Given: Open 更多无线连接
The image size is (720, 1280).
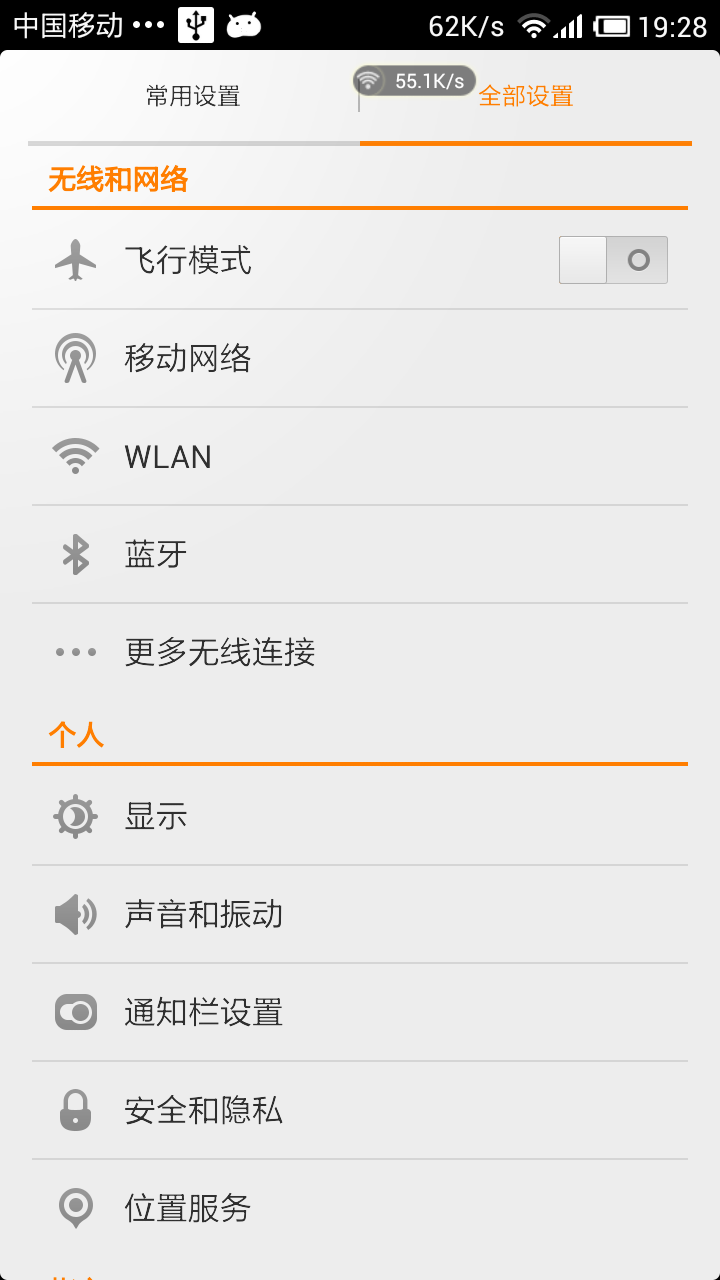Looking at the screenshot, I should point(360,652).
